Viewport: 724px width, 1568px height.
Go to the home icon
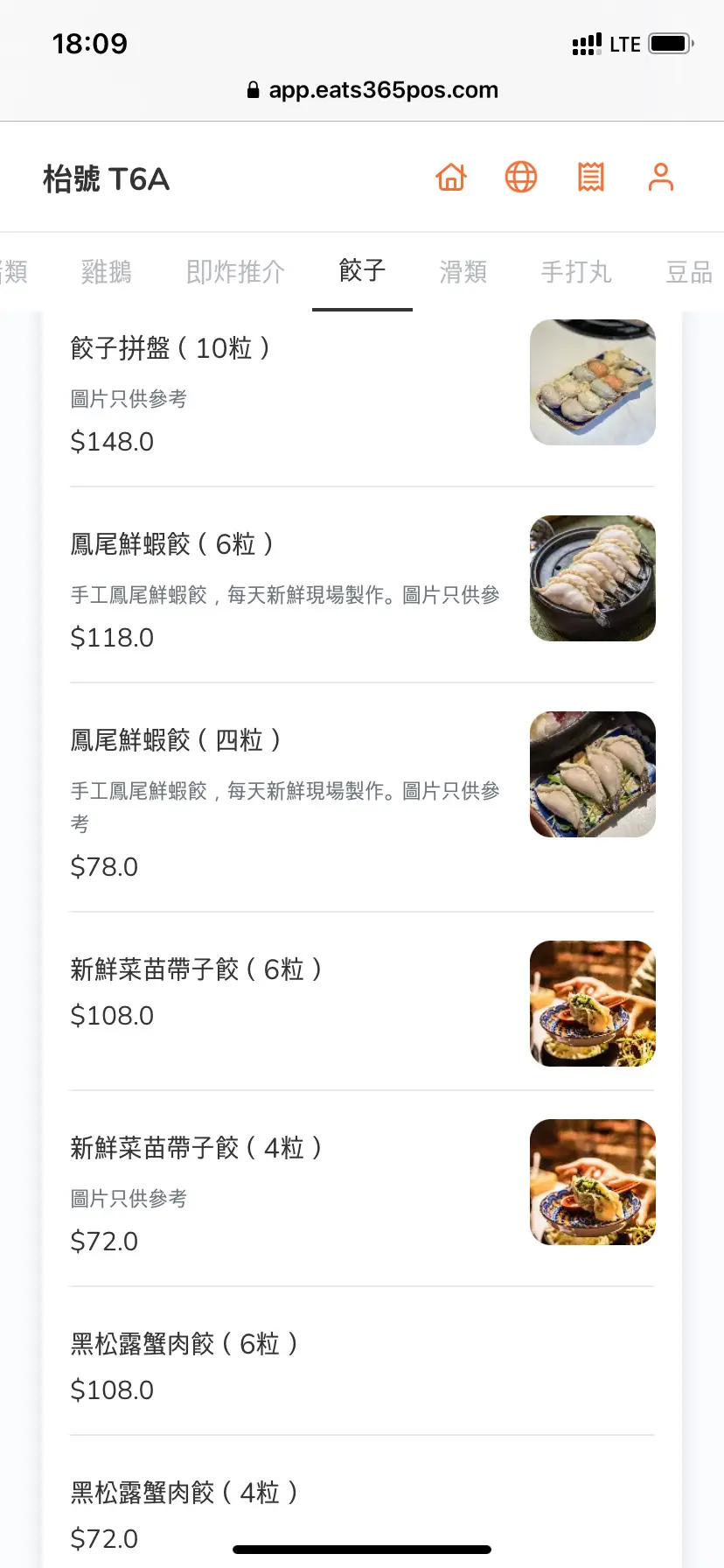pos(451,178)
